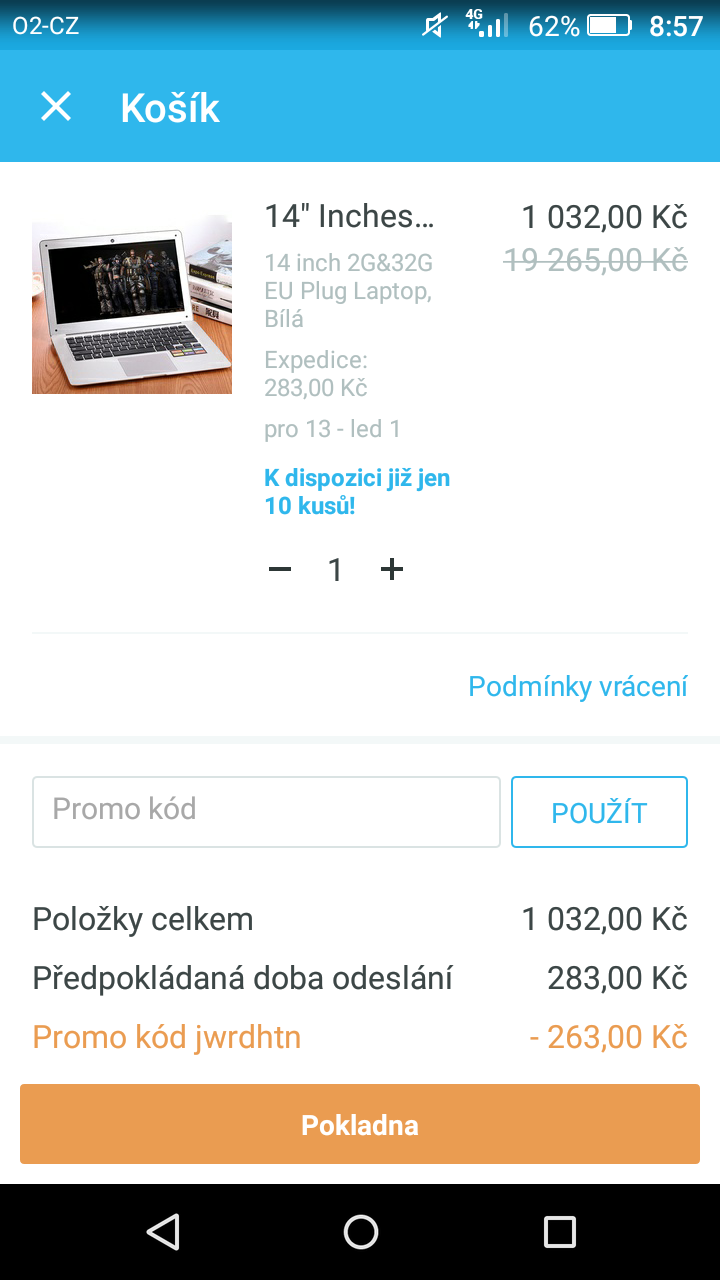720x1280 pixels.
Task: Increase laptop quantity with plus
Action: [x=392, y=570]
